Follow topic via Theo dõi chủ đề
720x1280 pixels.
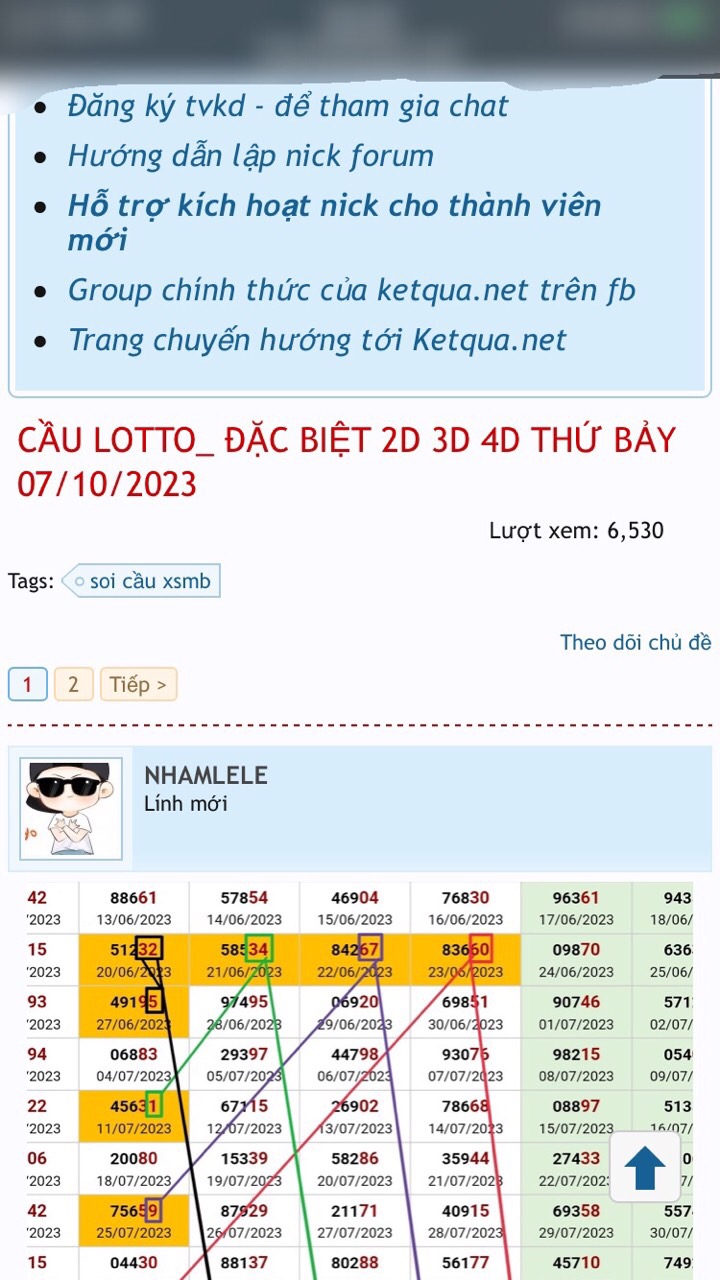[635, 642]
